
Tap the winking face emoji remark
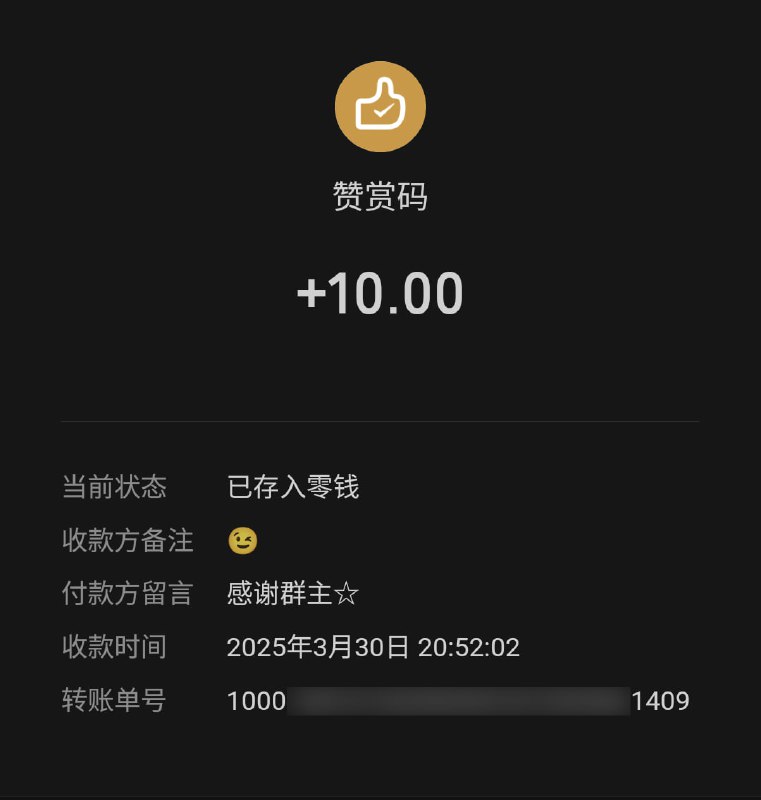[x=243, y=541]
